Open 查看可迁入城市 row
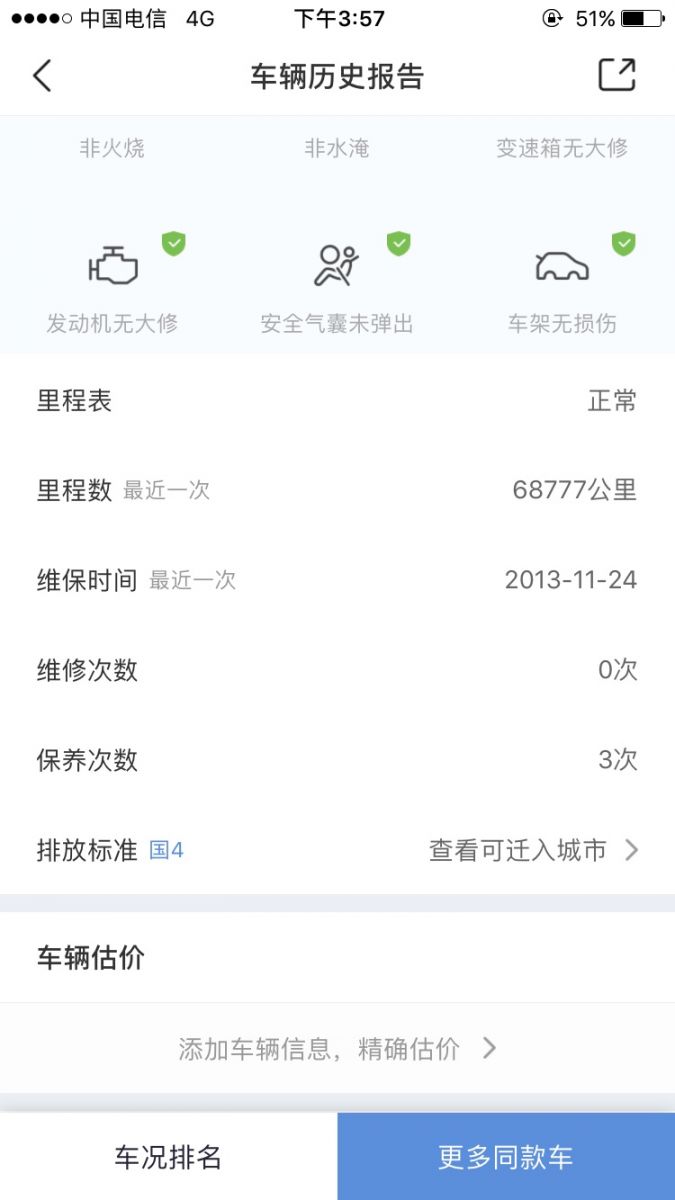Screen dimensions: 675x1200 [x=532, y=850]
